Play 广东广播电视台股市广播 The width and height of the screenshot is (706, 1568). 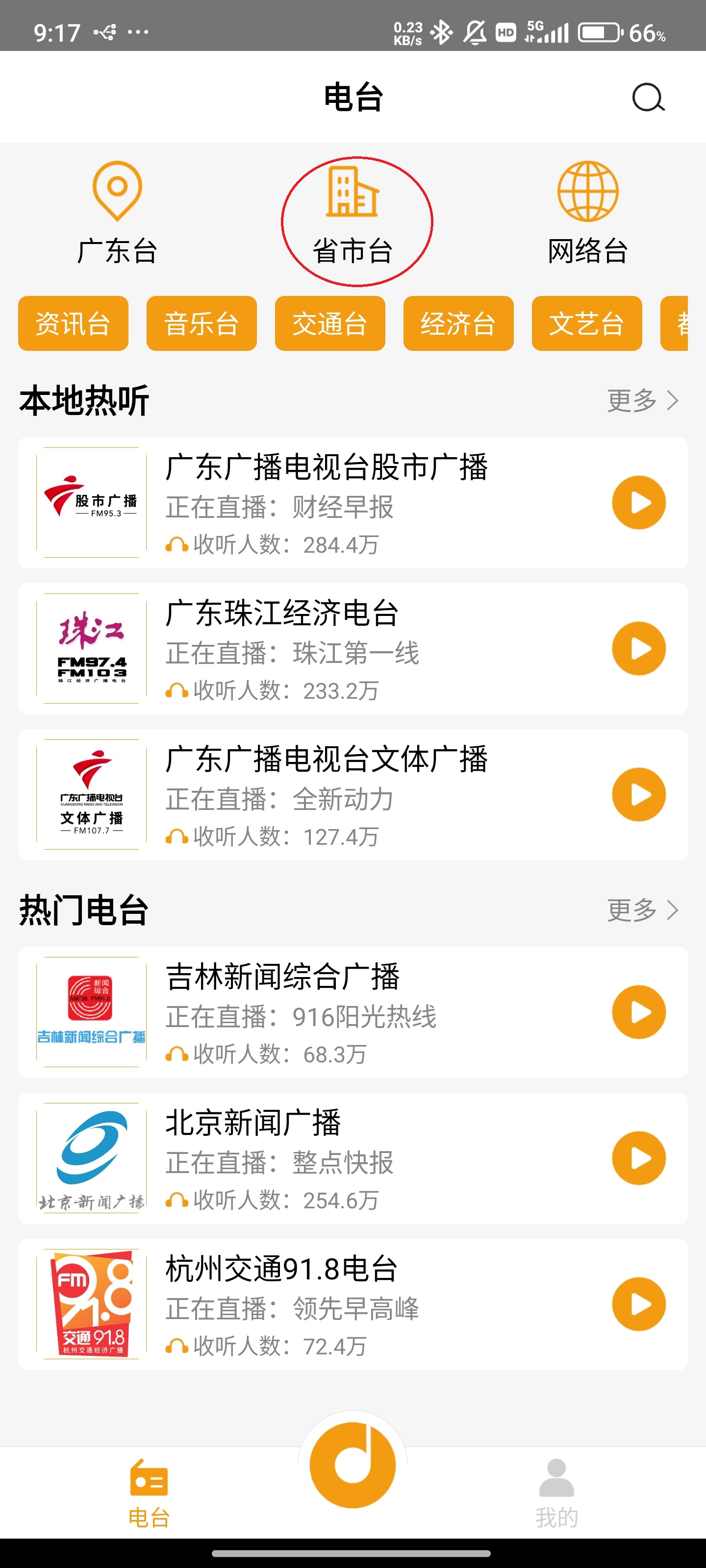(638, 503)
